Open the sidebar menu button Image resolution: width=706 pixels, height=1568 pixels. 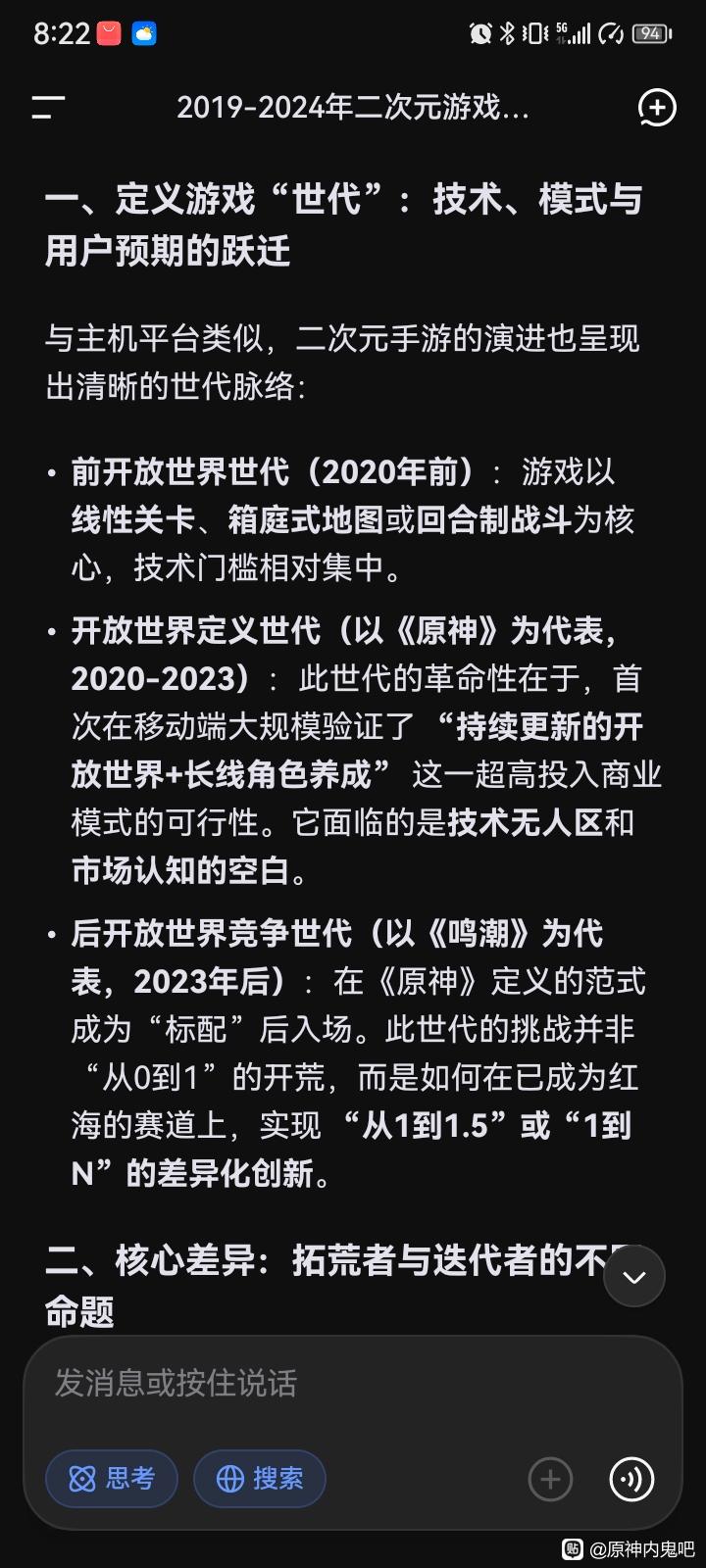pyautogui.click(x=47, y=108)
